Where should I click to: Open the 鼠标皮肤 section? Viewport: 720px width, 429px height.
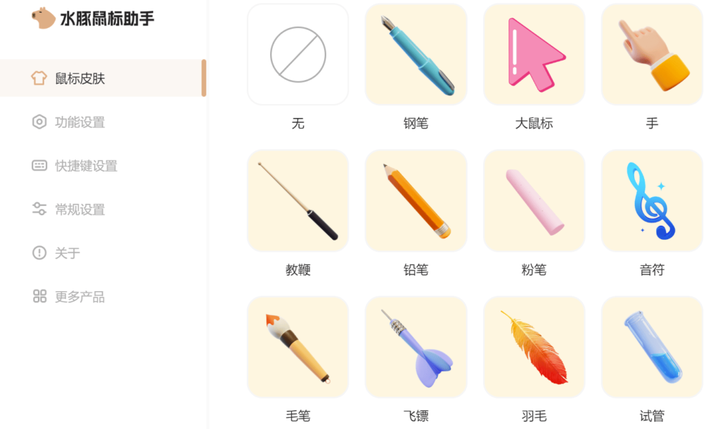tap(80, 78)
